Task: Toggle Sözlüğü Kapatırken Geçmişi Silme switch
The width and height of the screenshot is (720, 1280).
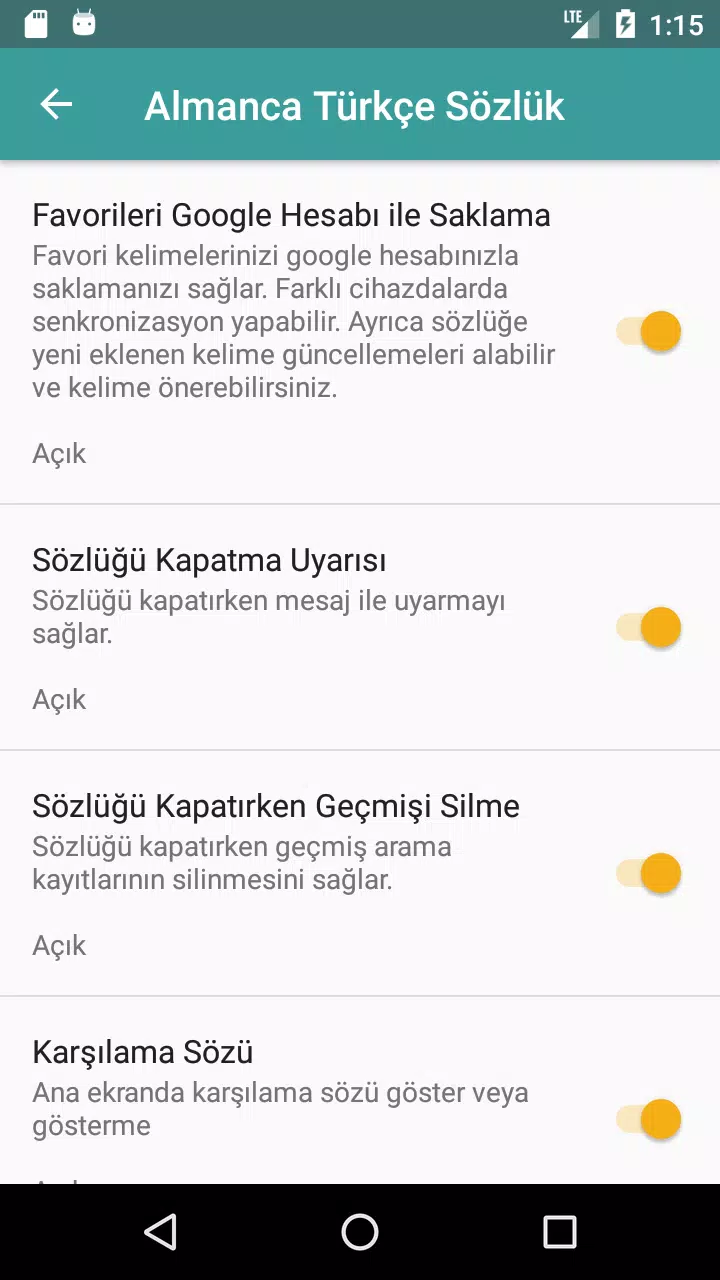Action: point(648,873)
